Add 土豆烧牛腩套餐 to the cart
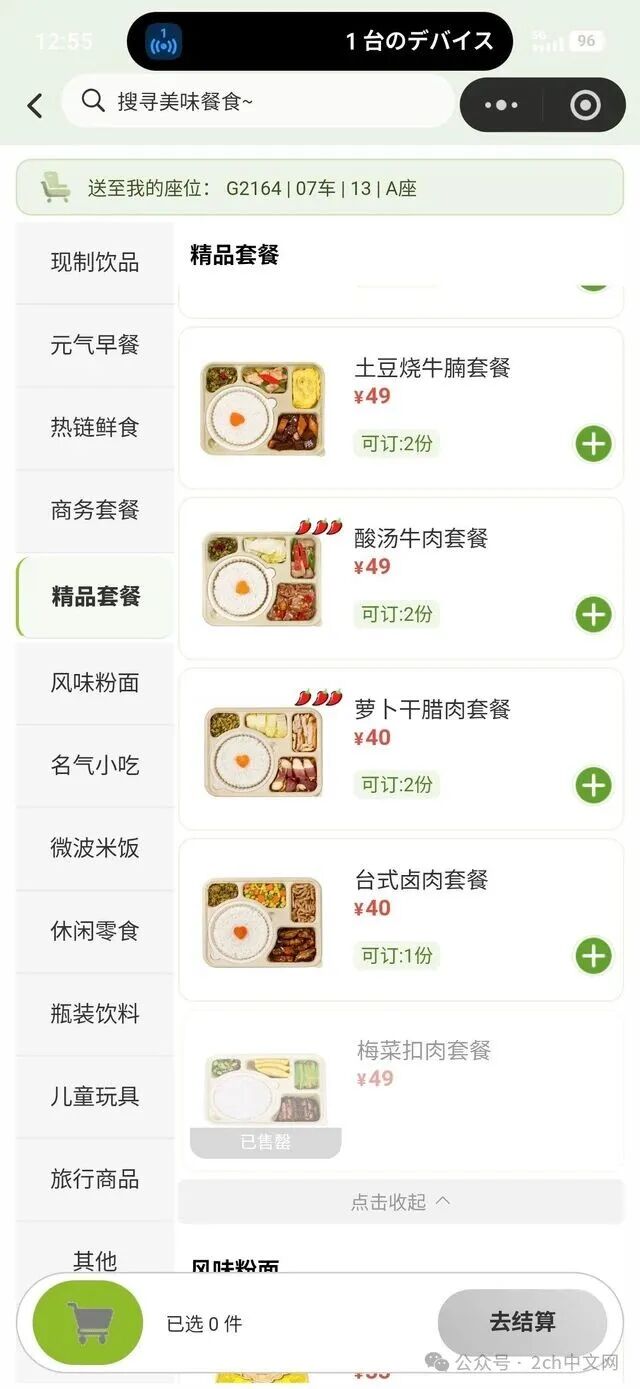640x1389 pixels. pyautogui.click(x=593, y=443)
